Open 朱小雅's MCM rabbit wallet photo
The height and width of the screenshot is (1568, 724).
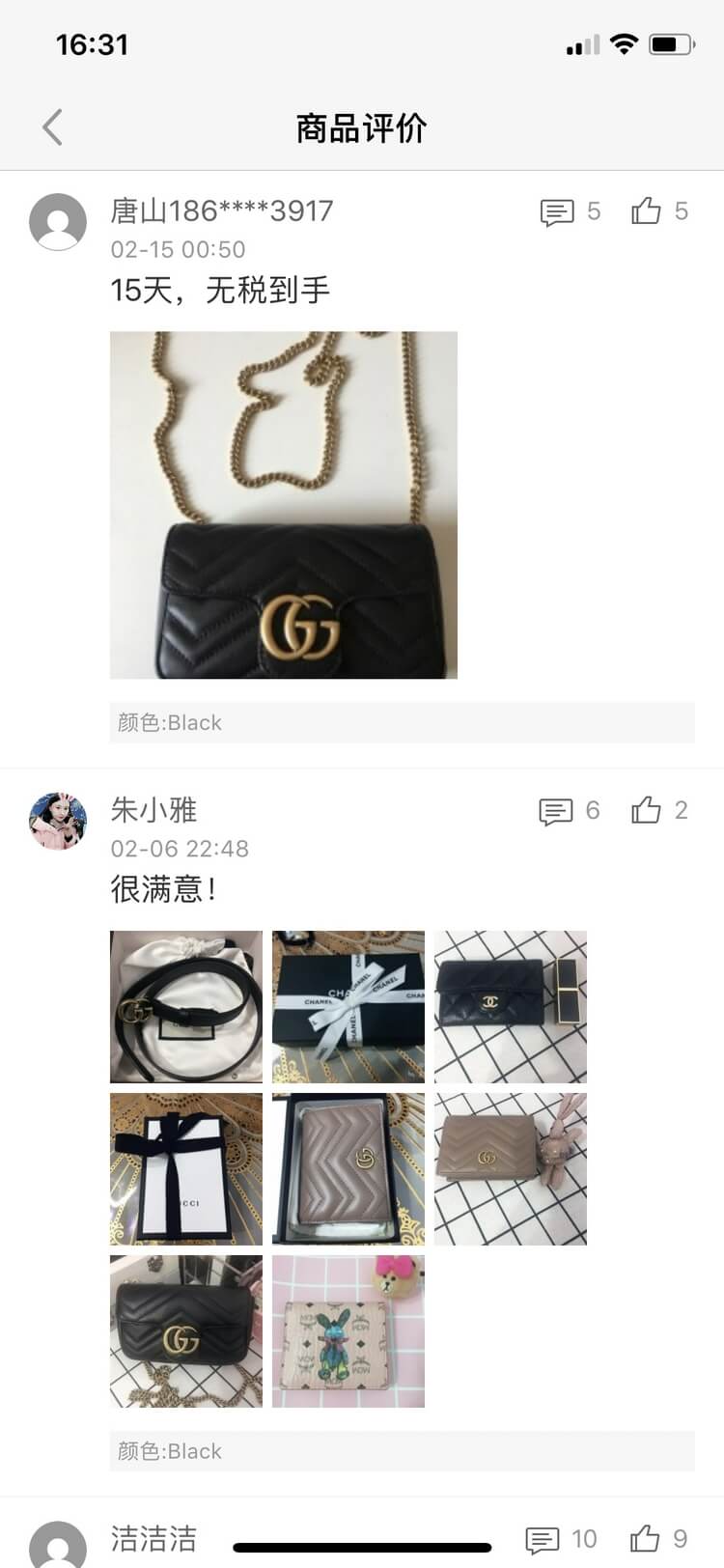(x=348, y=1331)
